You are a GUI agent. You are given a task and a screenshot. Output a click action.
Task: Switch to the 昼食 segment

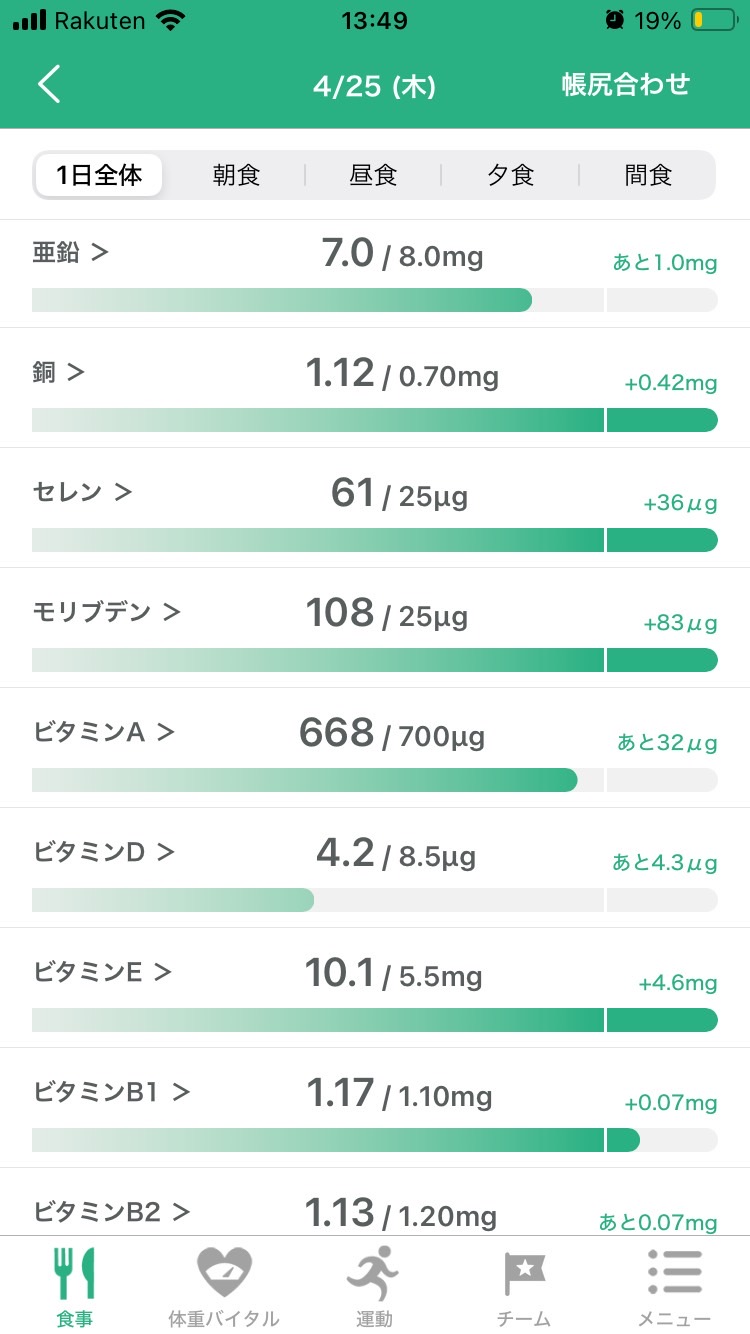(373, 176)
